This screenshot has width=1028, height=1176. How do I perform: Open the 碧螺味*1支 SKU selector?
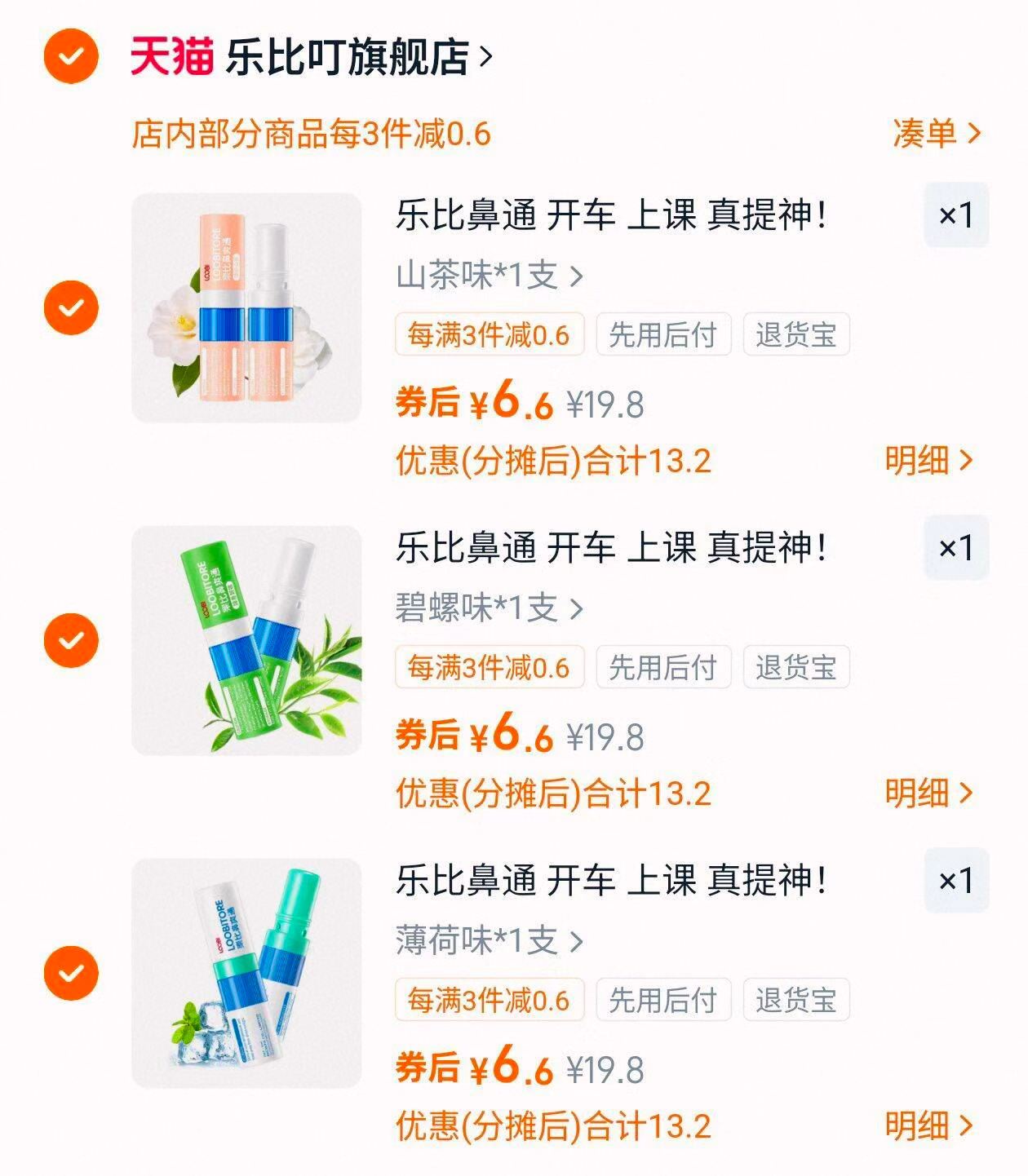tap(490, 608)
